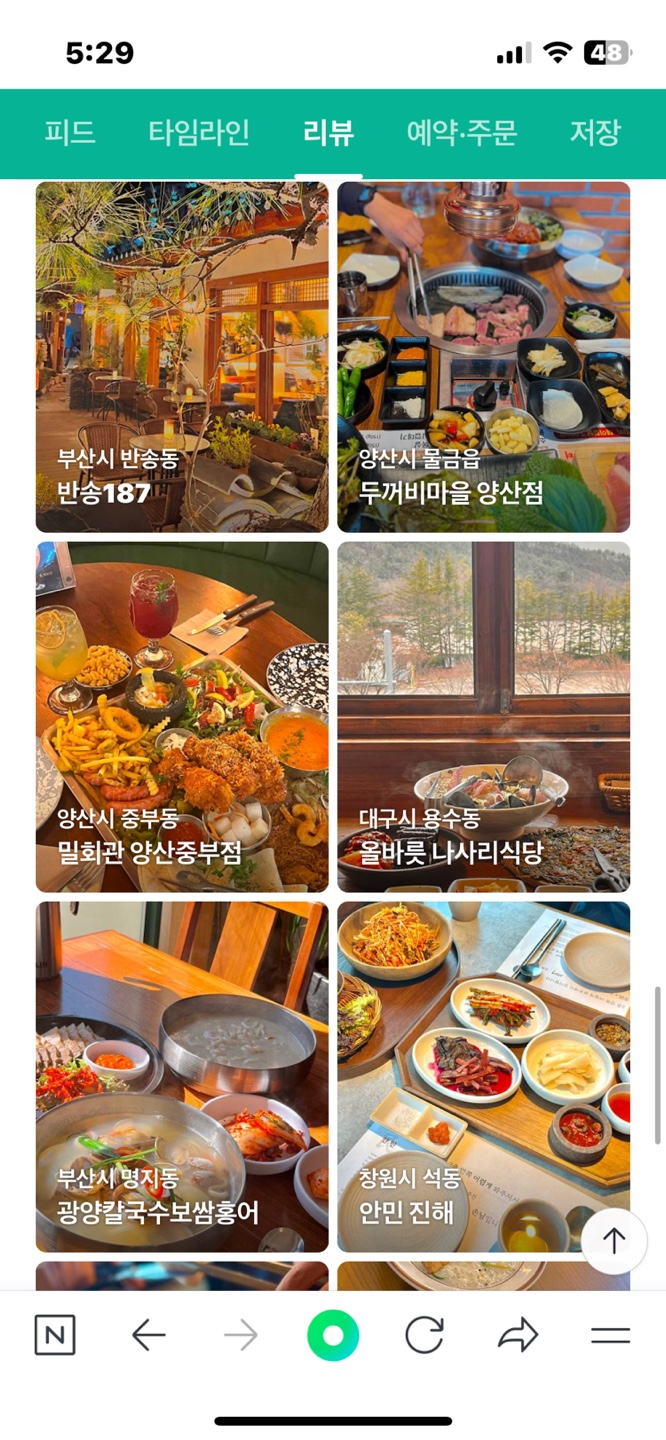Tap the scroll-to-top arrow button

pos(613,1241)
